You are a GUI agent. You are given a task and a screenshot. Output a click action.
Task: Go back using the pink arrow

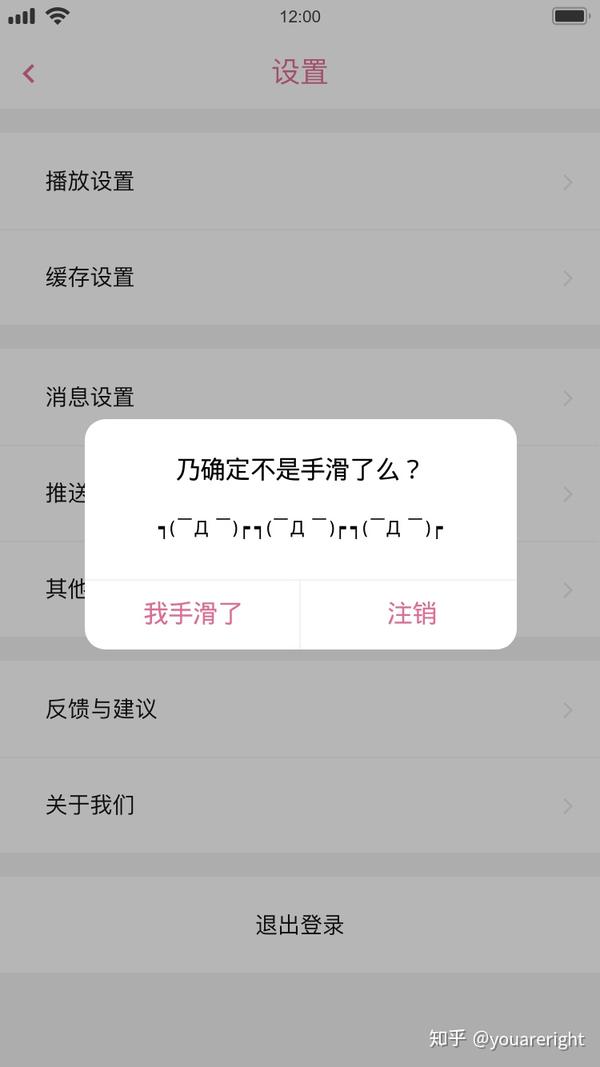pyautogui.click(x=29, y=73)
